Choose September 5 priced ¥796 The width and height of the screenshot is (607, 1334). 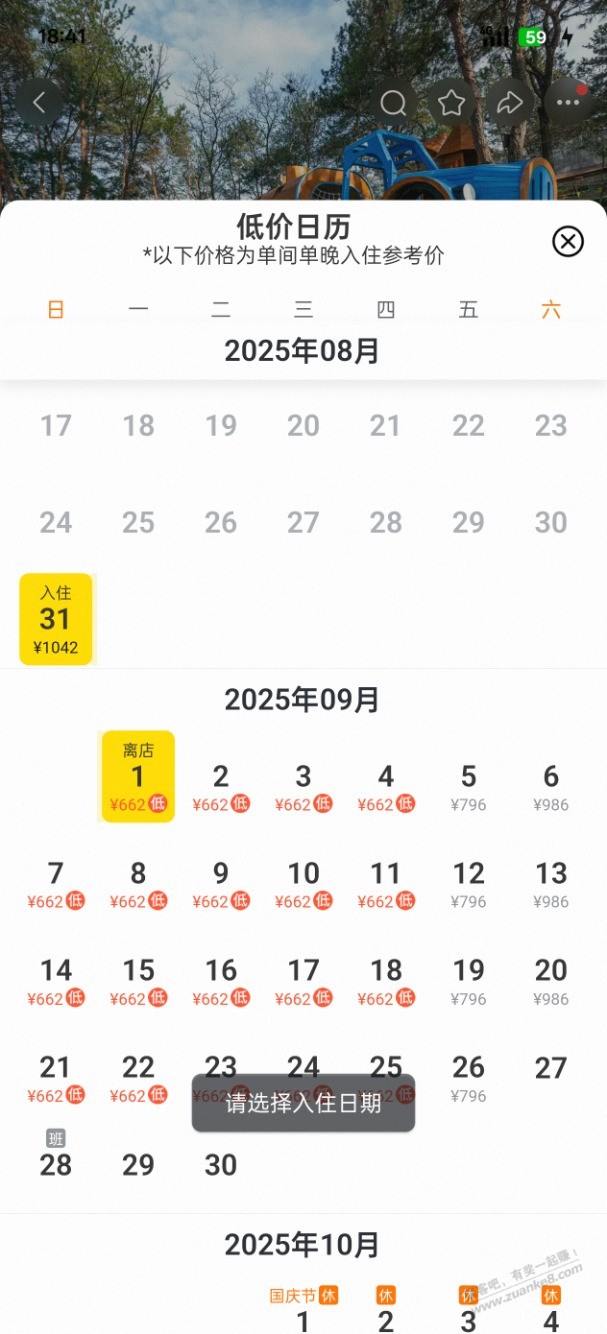[468, 787]
